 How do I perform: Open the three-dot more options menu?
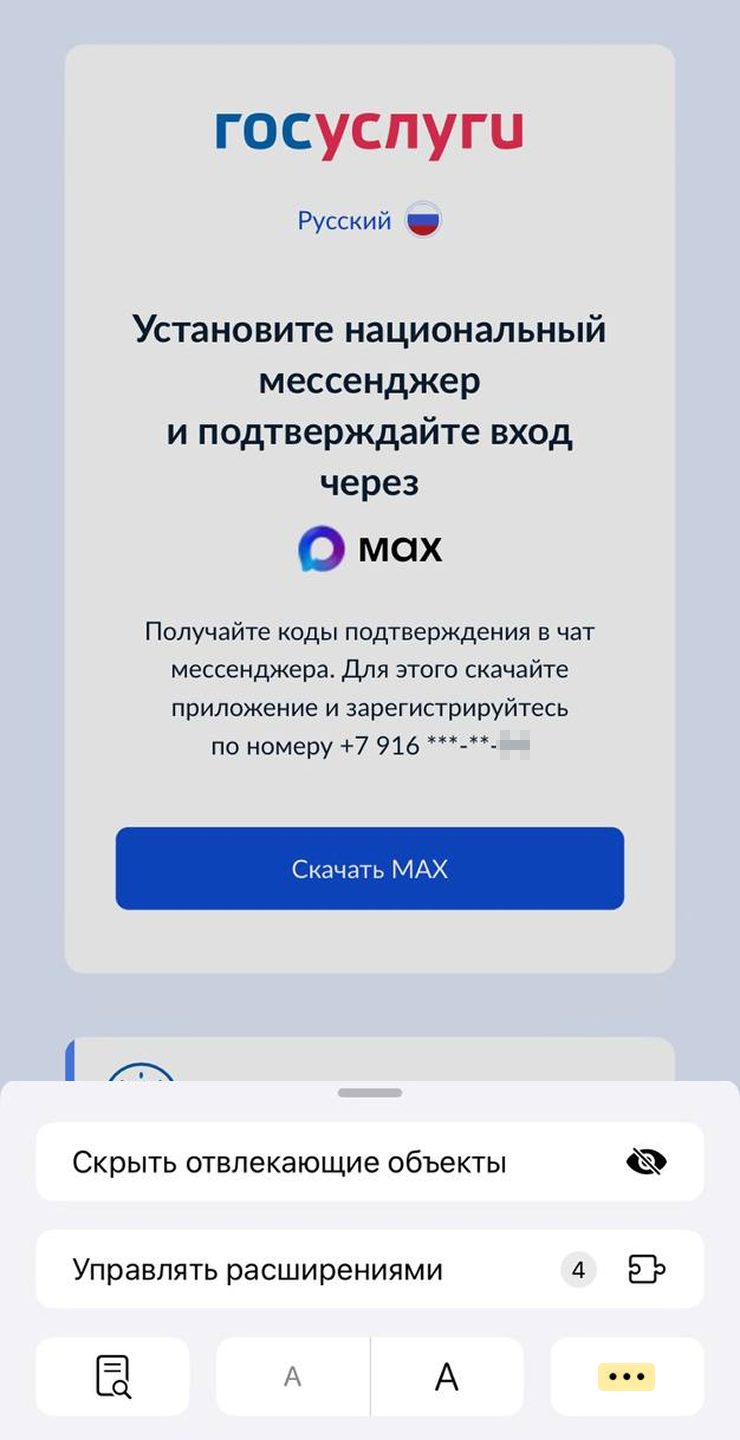[626, 1377]
